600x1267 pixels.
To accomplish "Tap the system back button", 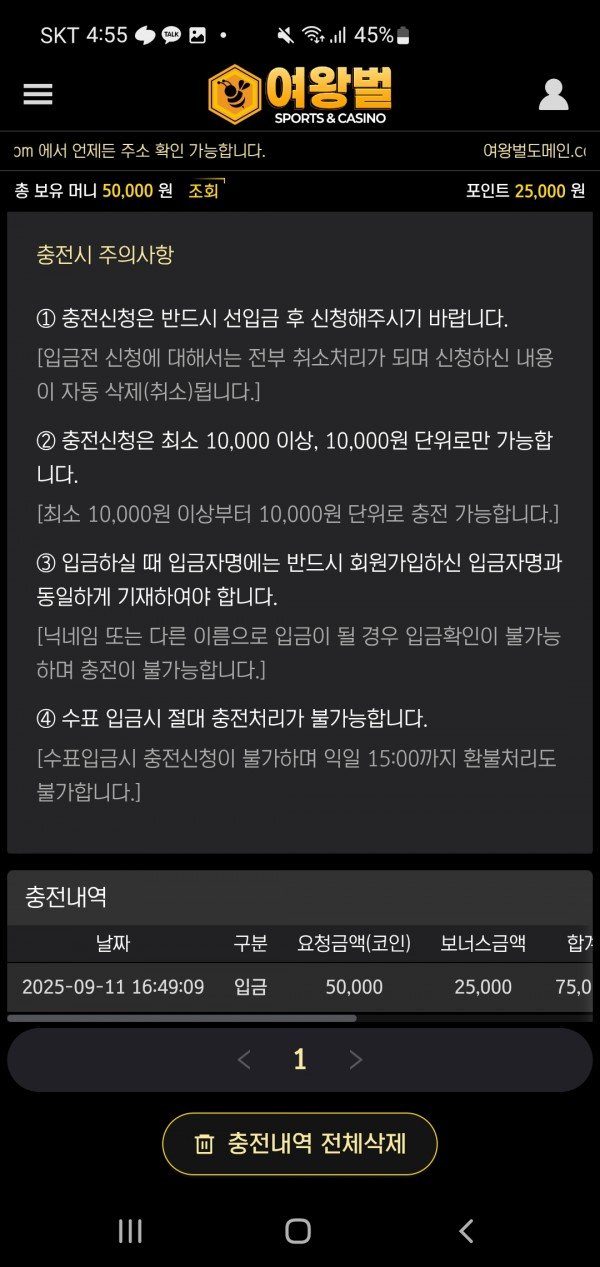I will tap(465, 1231).
